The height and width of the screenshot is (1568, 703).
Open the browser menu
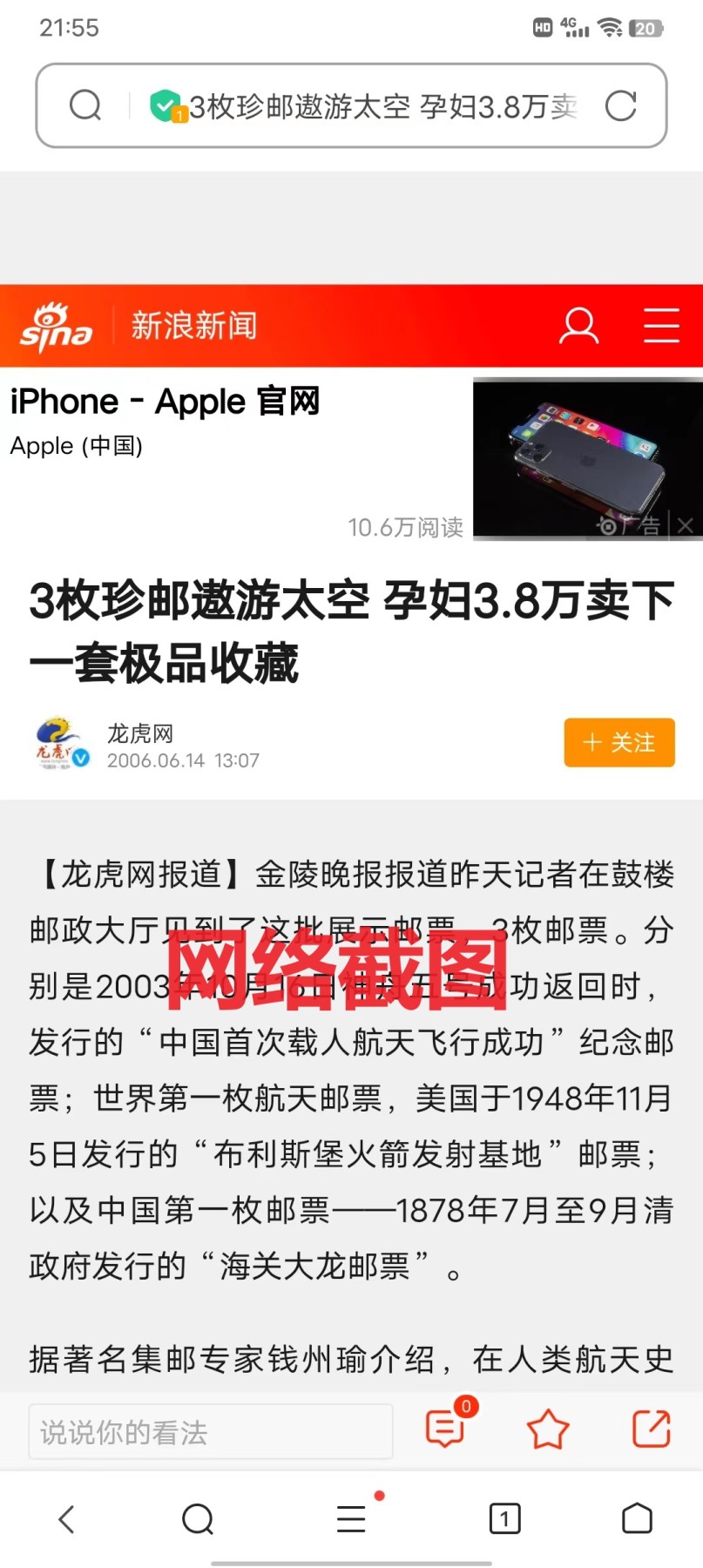point(351,1519)
